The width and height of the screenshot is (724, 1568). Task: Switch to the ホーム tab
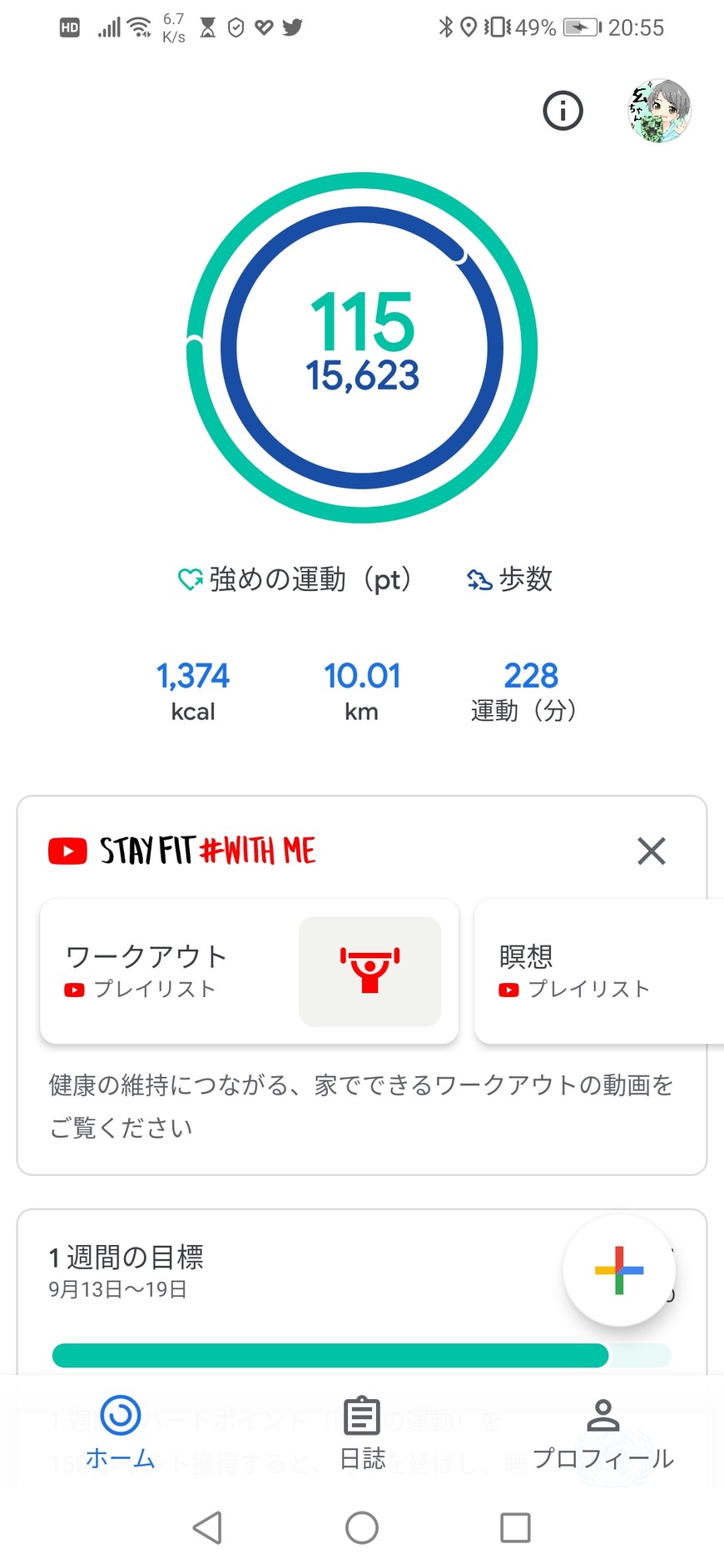121,1433
